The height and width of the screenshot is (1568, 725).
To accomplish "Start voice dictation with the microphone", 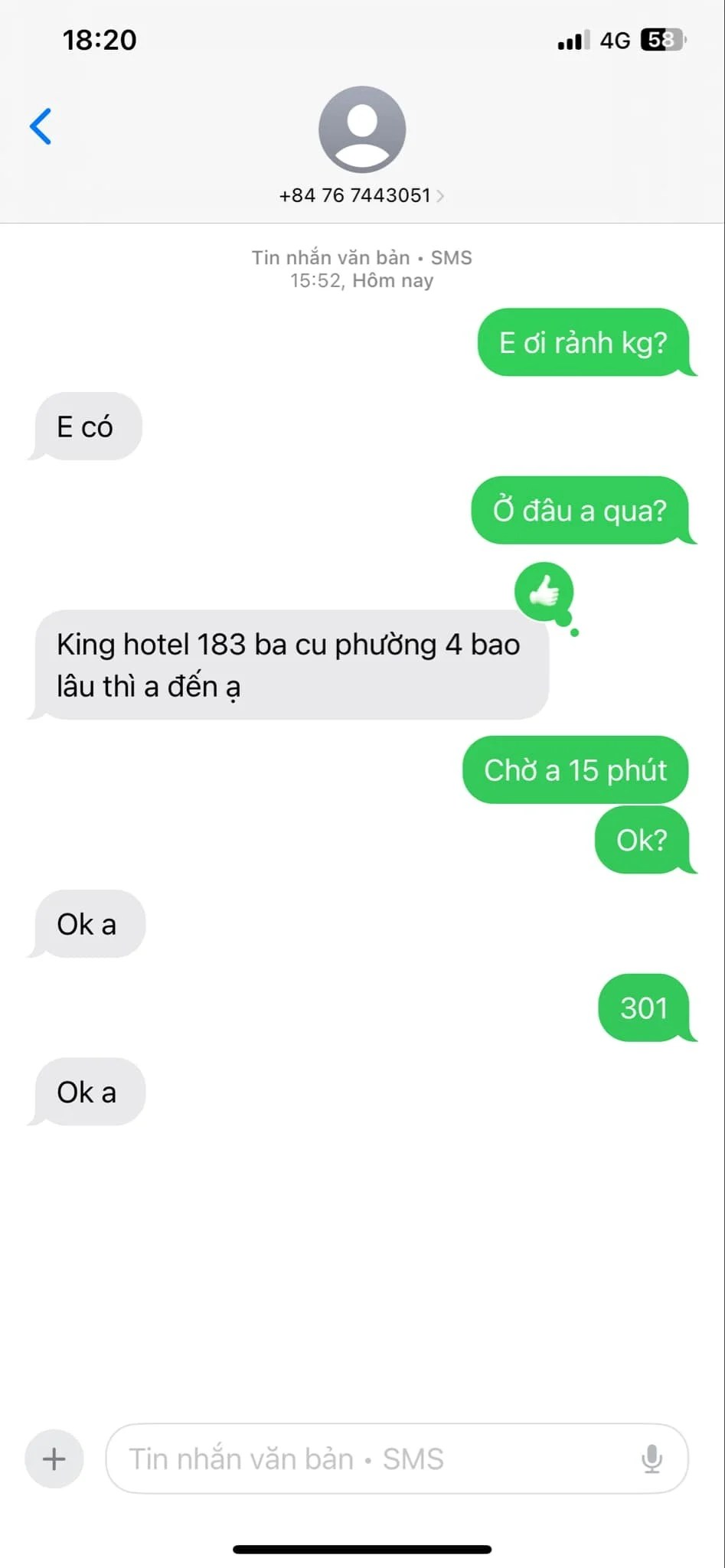I will [x=652, y=1459].
